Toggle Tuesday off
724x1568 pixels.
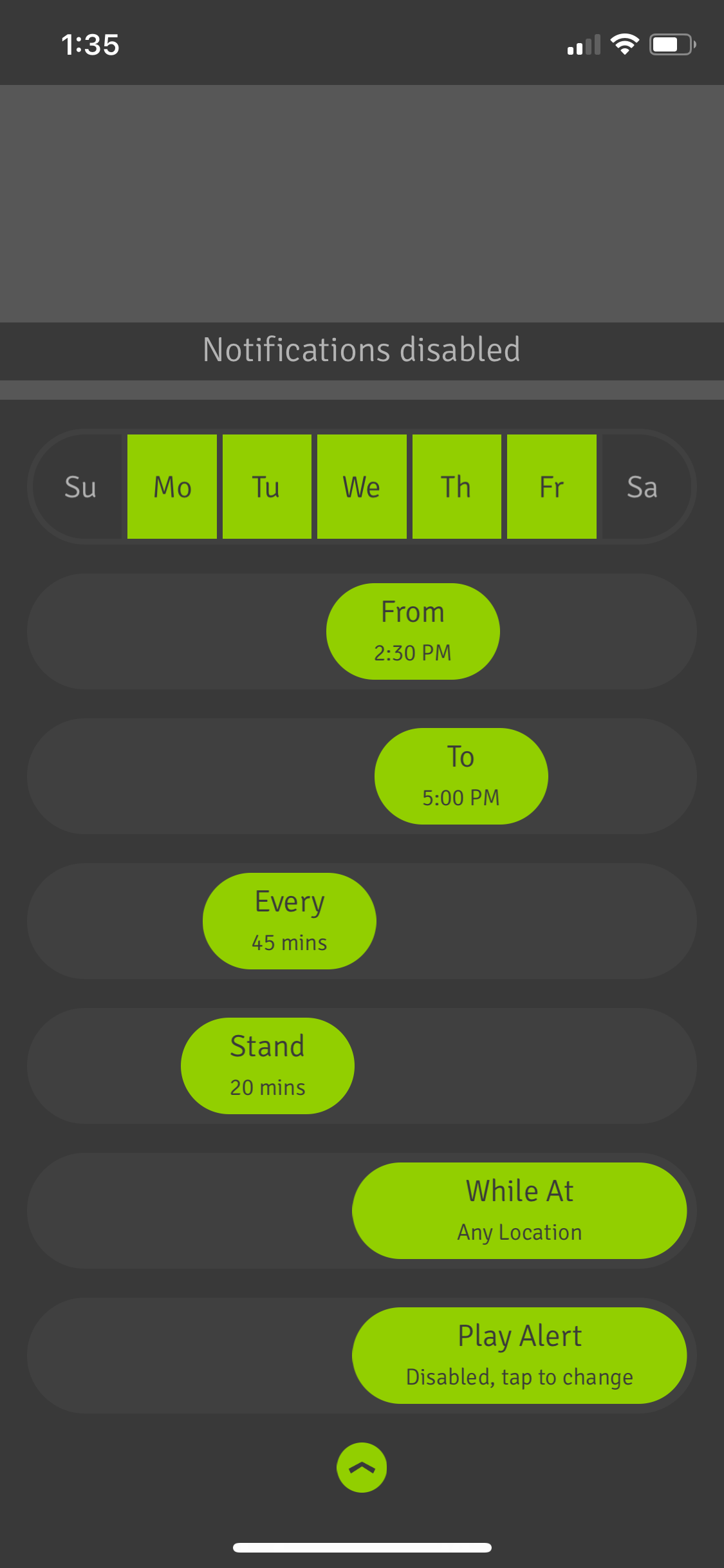[x=266, y=487]
